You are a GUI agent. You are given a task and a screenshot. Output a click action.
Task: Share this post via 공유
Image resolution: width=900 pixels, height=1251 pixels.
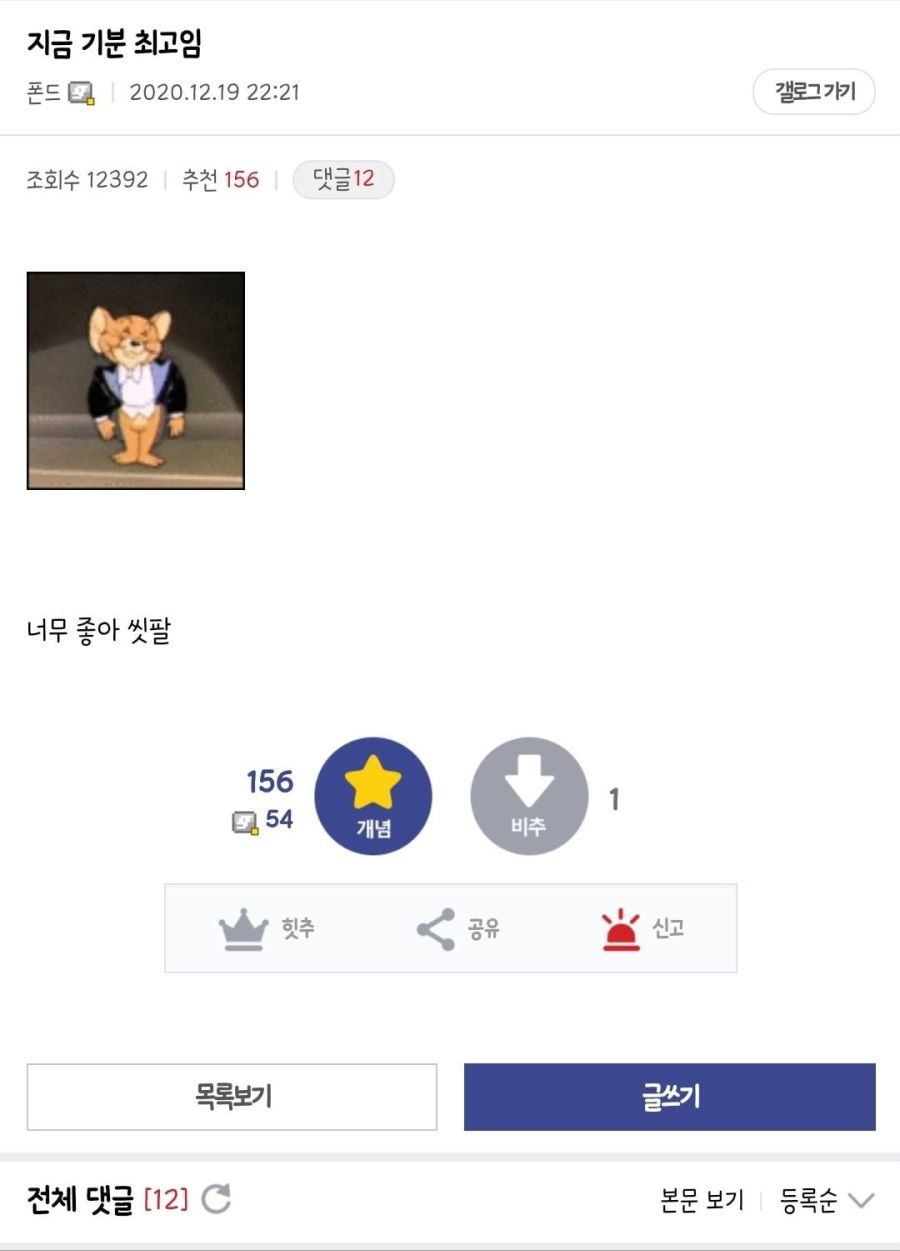coord(458,929)
